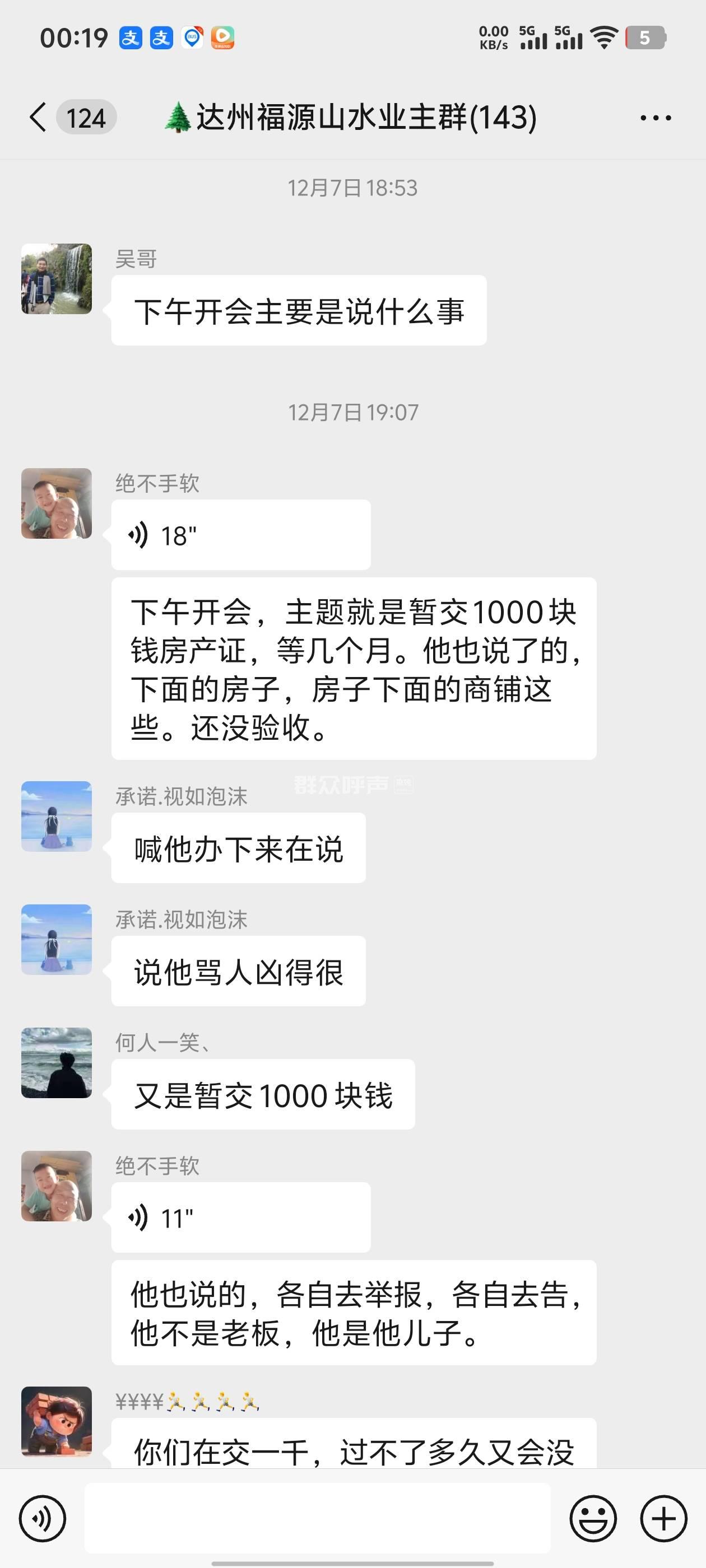Go back to the chat list
The image size is (706, 1568).
(x=38, y=117)
